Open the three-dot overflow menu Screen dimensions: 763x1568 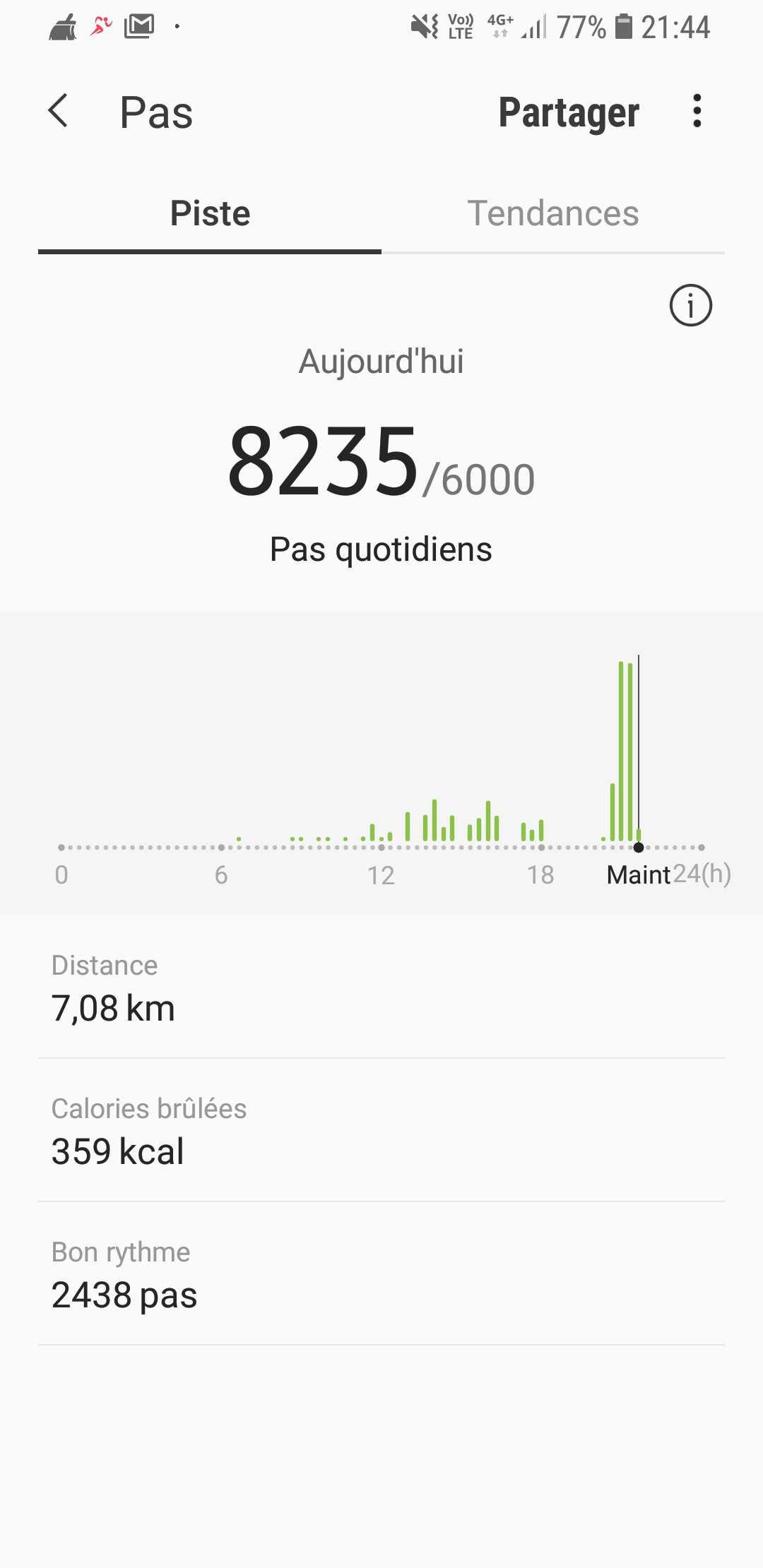click(x=697, y=112)
